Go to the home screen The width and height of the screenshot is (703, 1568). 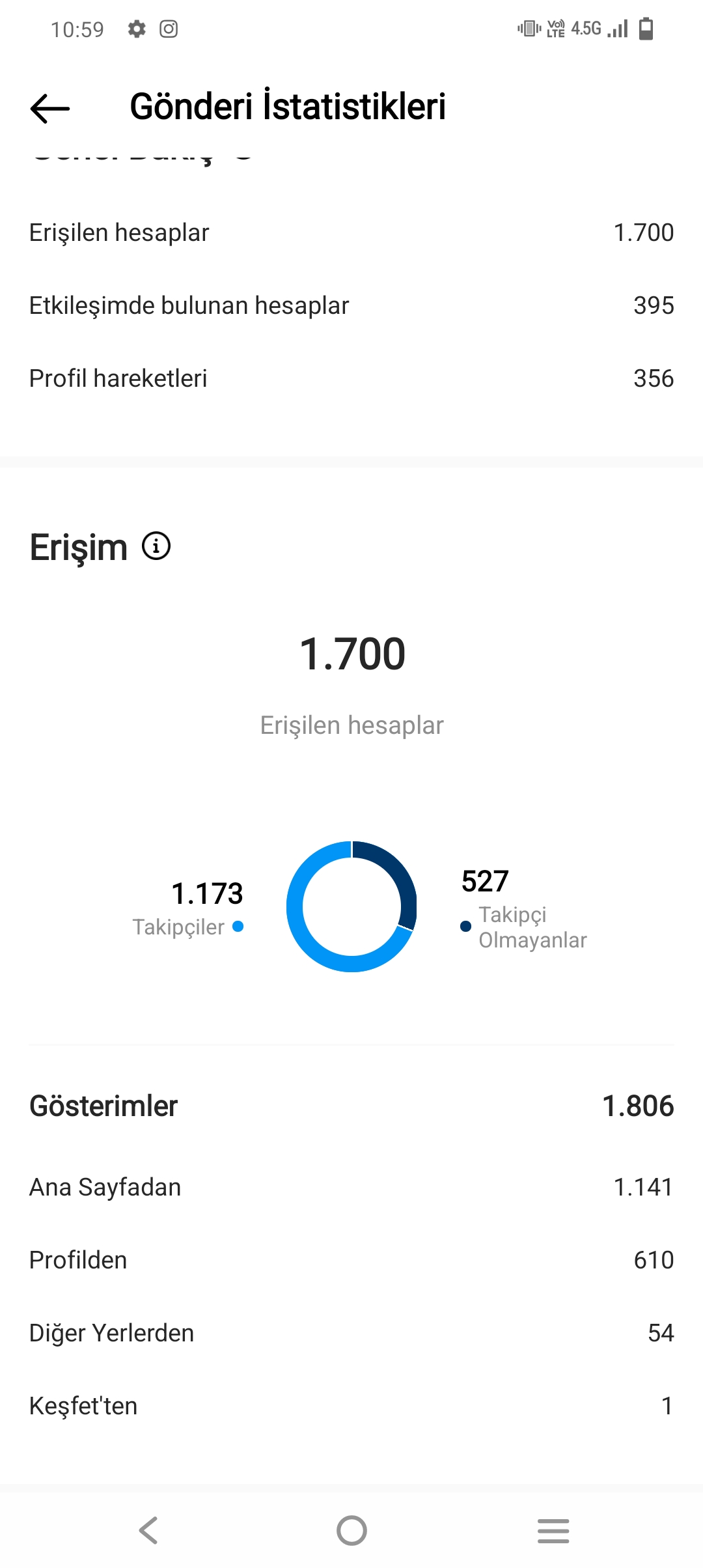[351, 1530]
